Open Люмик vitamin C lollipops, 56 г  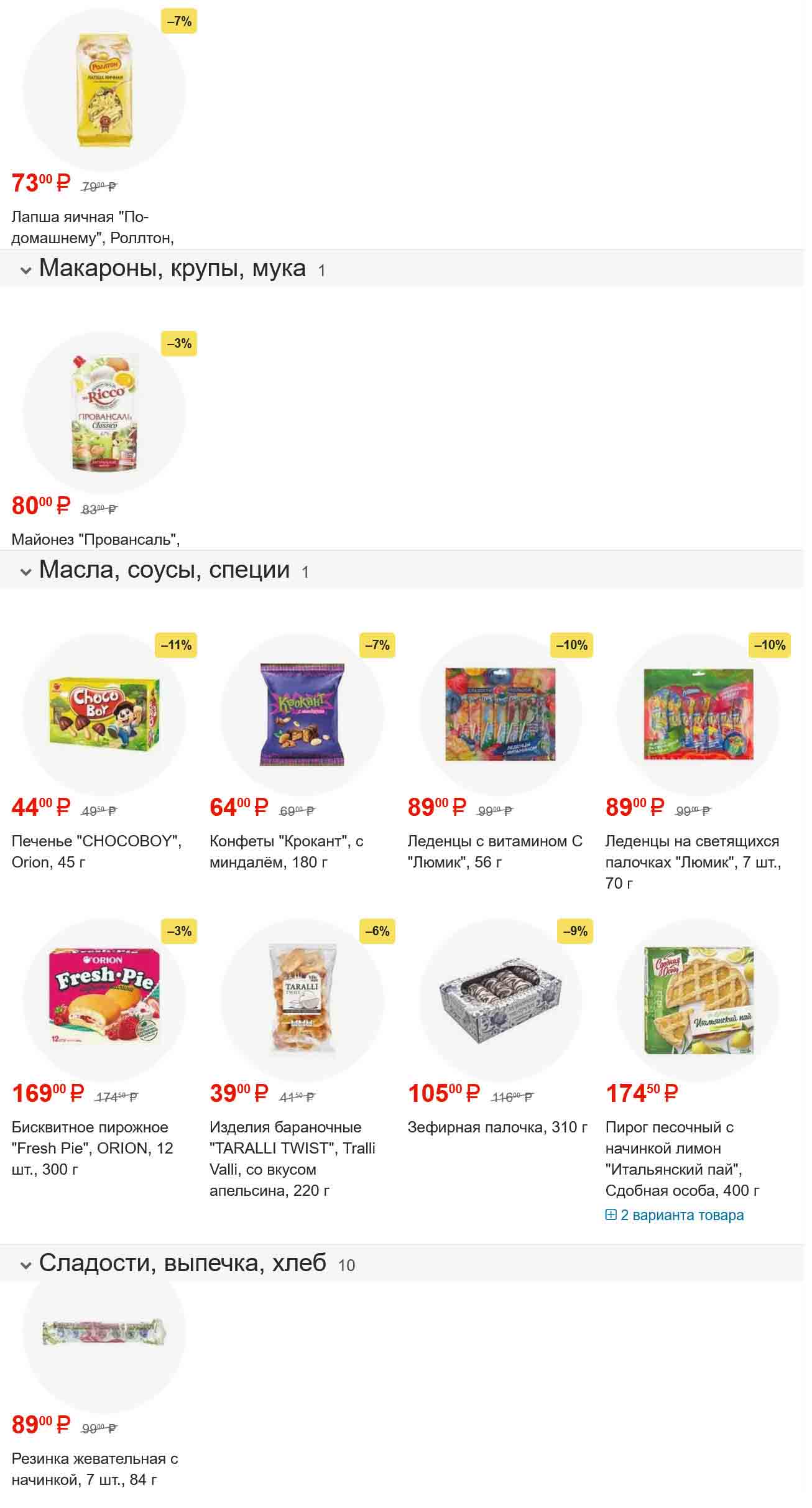[x=500, y=715]
